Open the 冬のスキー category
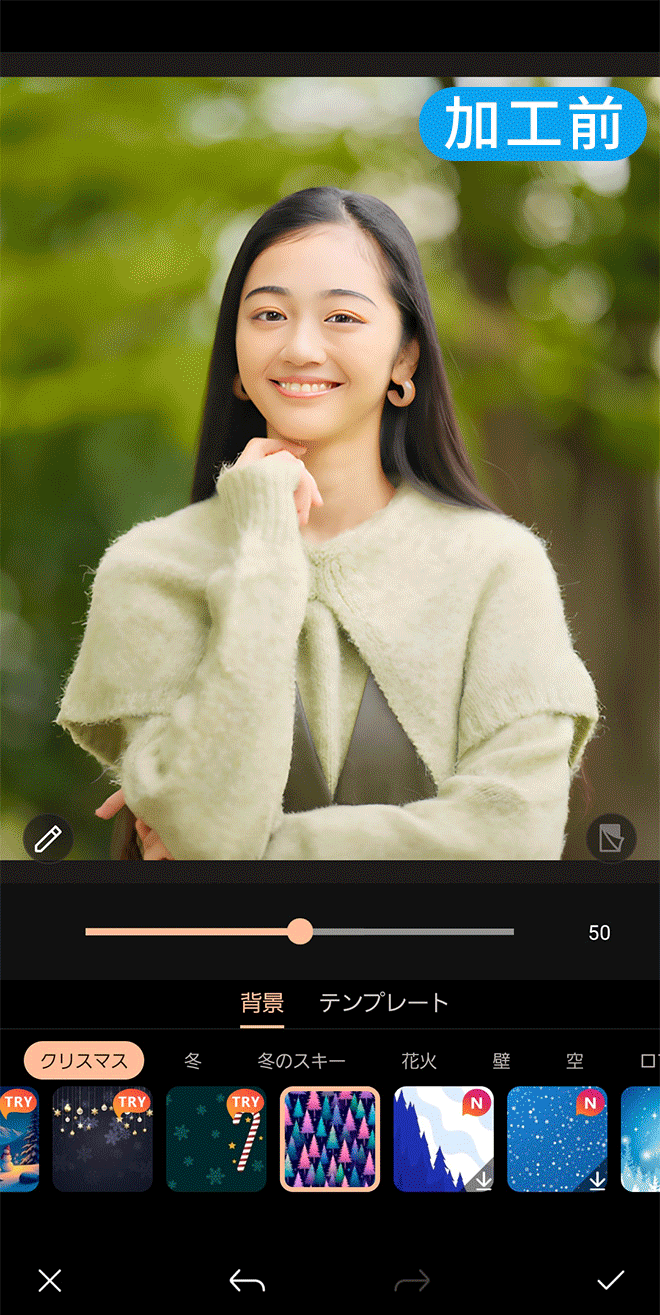This screenshot has width=660, height=1315. point(301,1060)
